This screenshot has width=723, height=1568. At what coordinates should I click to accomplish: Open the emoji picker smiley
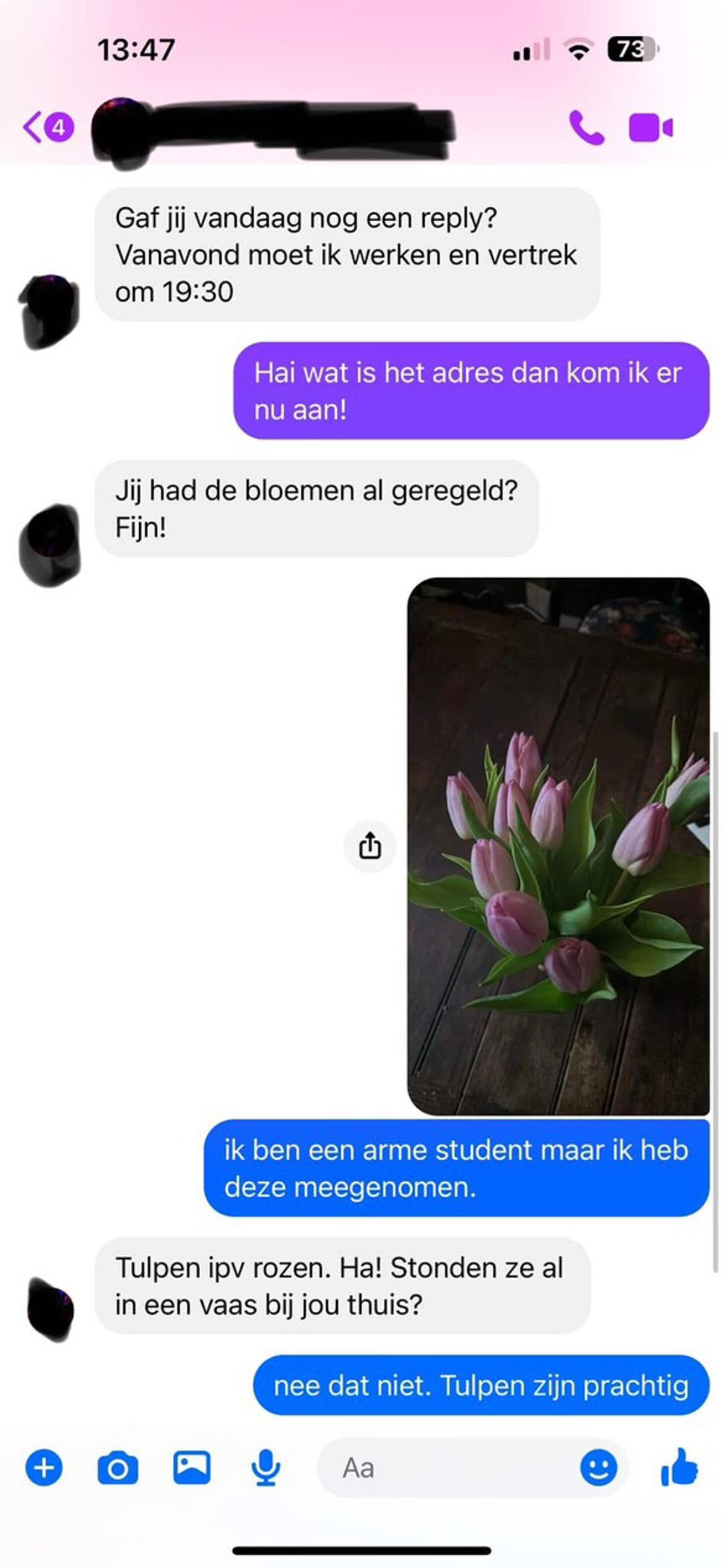(598, 1468)
